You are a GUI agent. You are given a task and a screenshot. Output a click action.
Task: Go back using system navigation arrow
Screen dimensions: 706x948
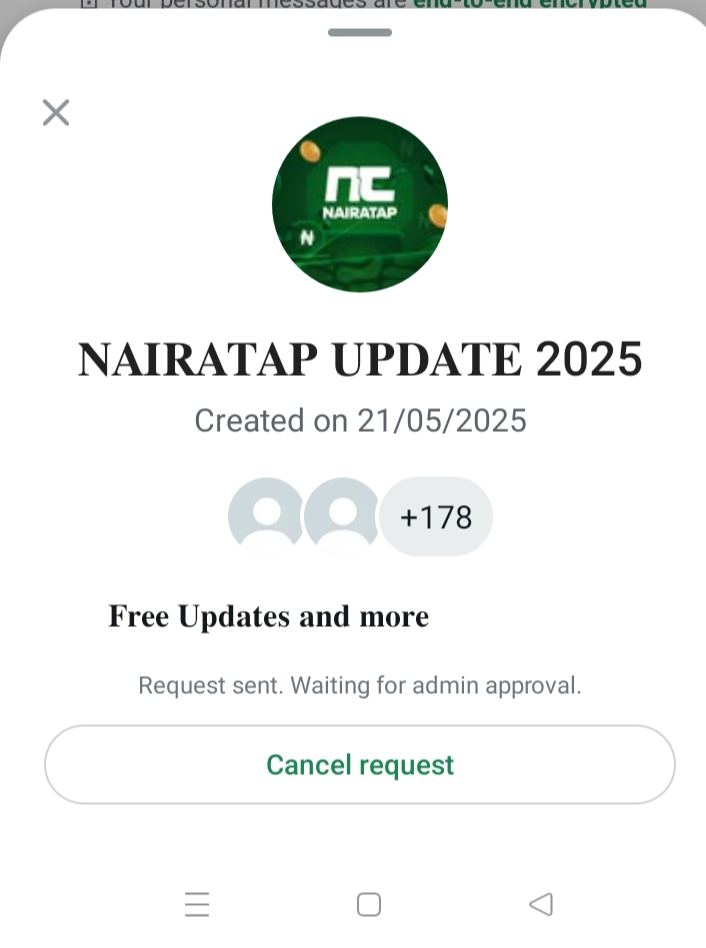click(x=540, y=904)
